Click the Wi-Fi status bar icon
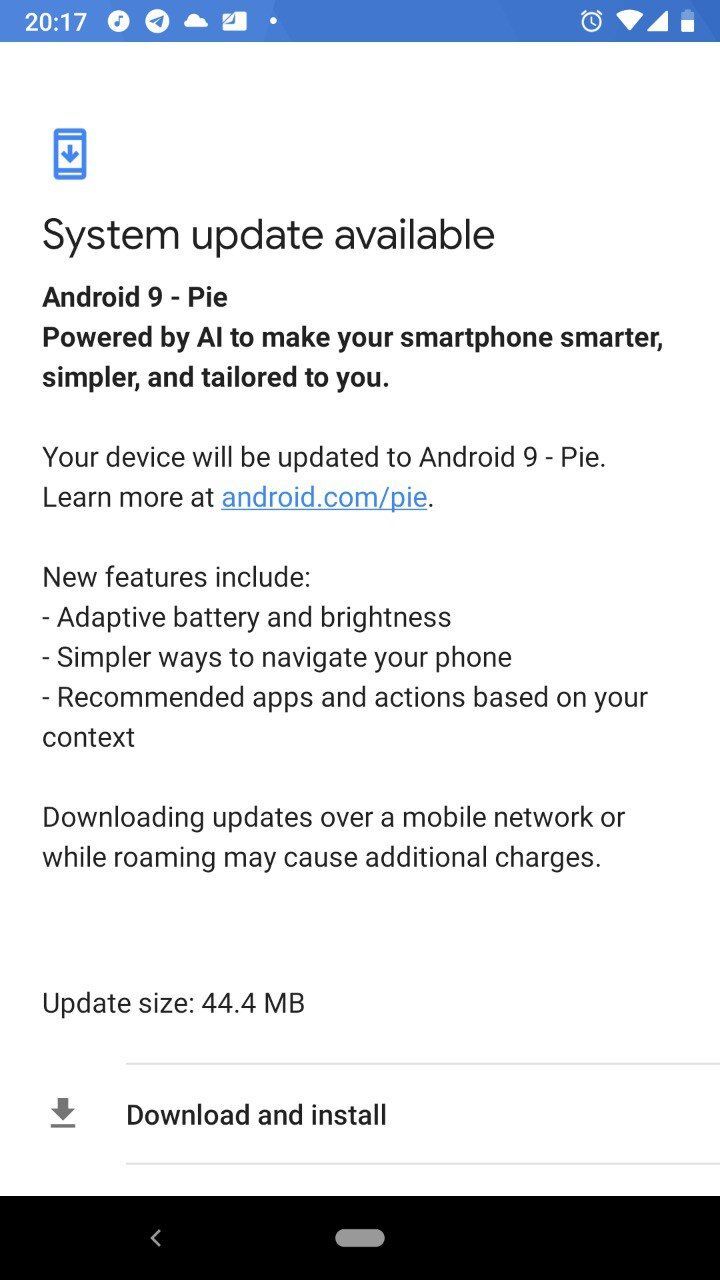The image size is (720, 1280). tap(626, 20)
